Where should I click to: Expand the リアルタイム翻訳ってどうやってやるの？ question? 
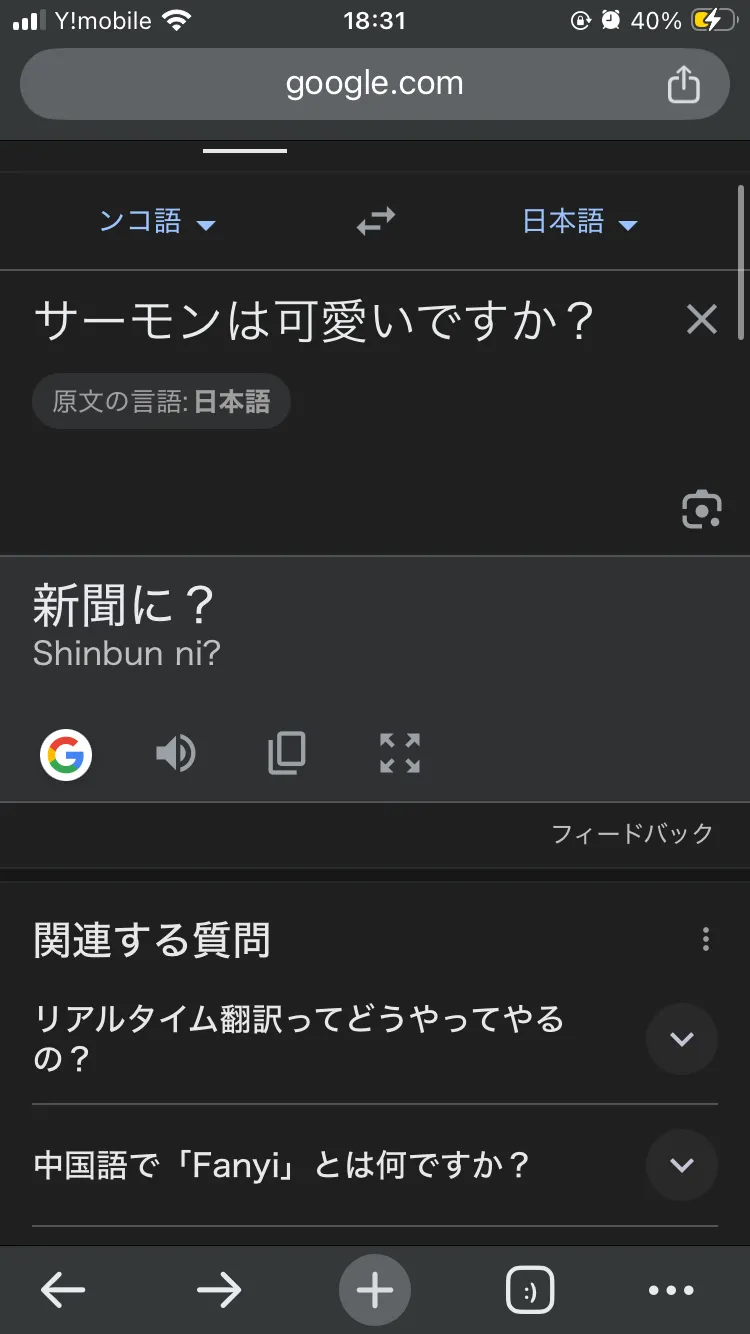click(x=682, y=1039)
